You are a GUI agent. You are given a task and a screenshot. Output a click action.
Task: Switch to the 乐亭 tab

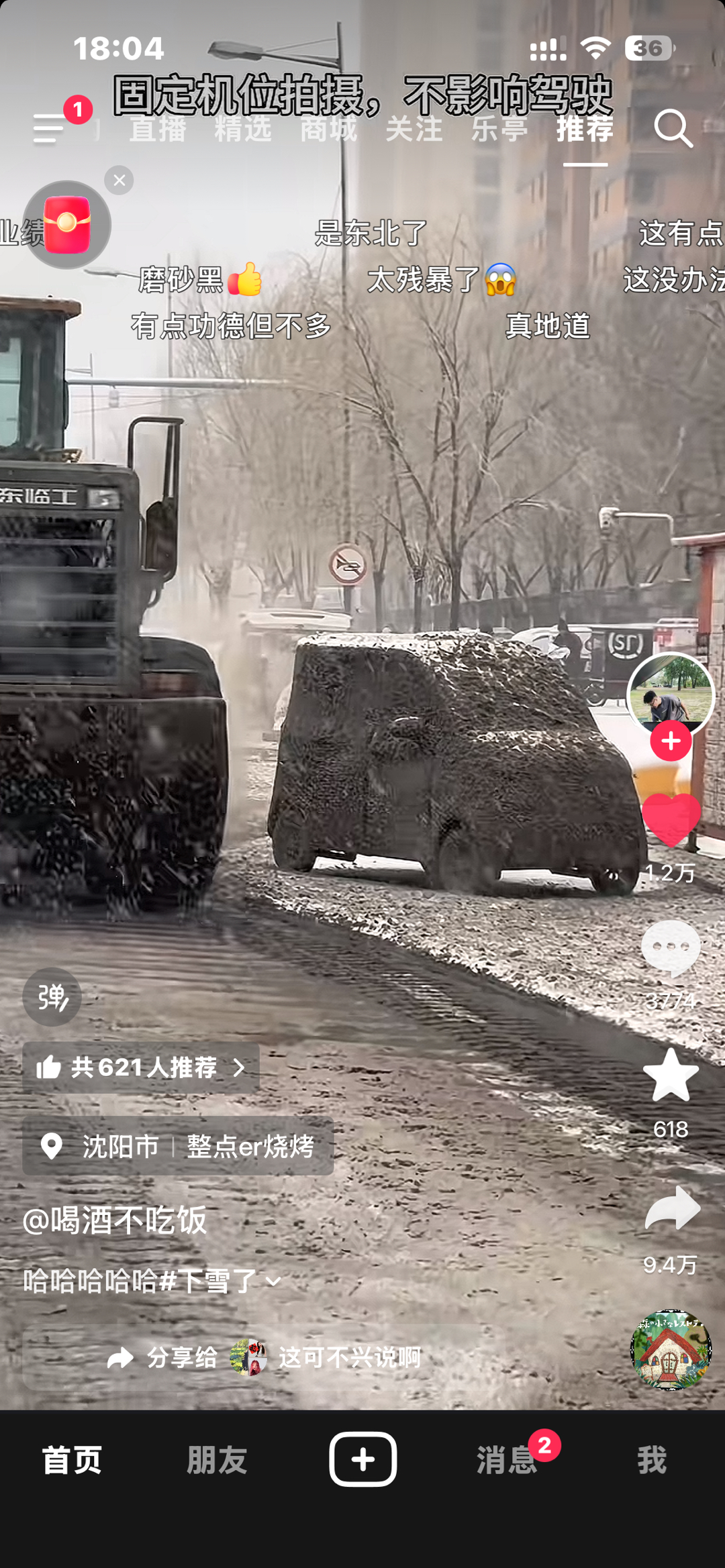coord(499,129)
